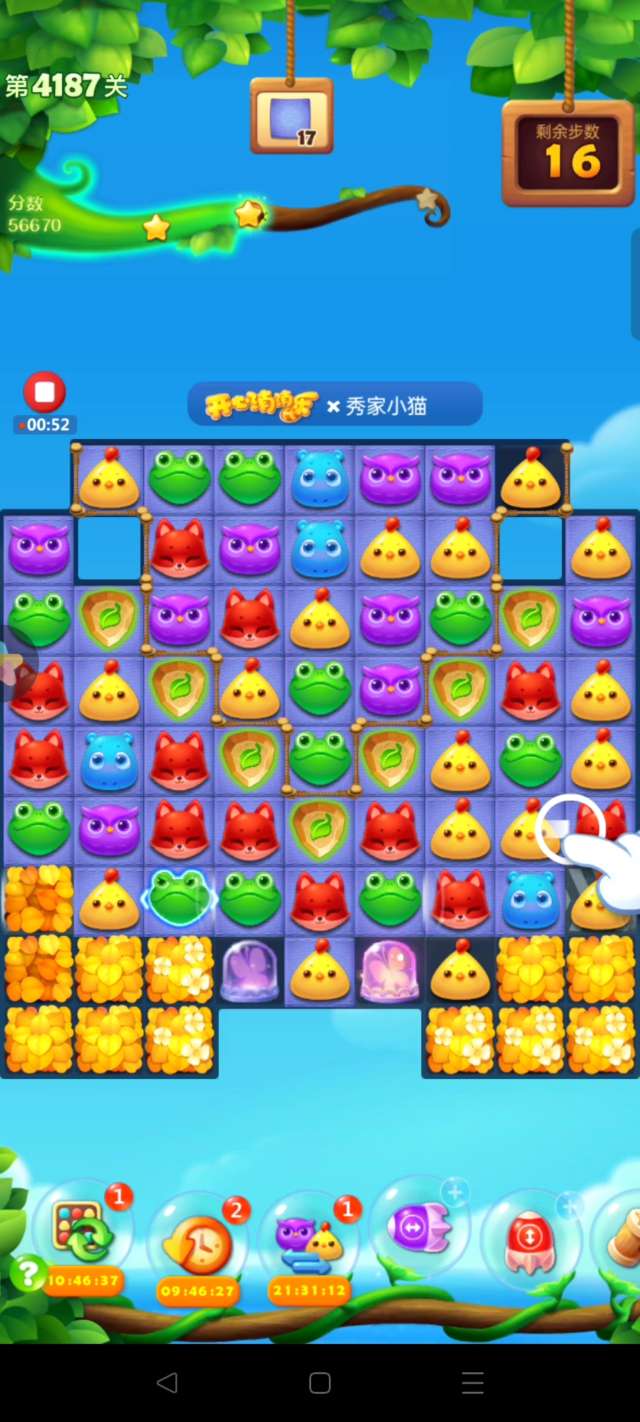Open the green question mark help

click(x=28, y=1273)
